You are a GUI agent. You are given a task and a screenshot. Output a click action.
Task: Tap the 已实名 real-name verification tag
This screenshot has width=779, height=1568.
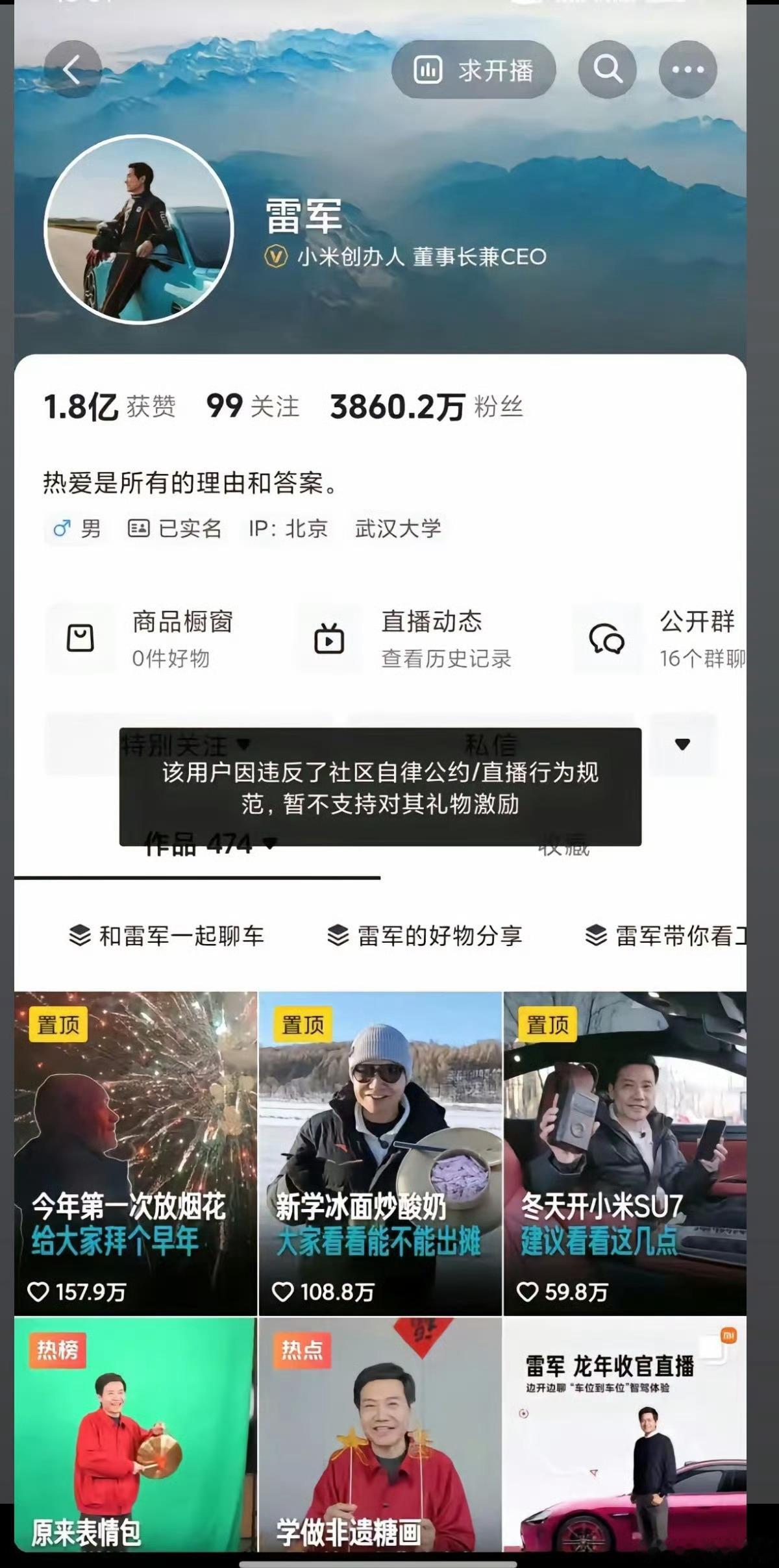tap(175, 528)
